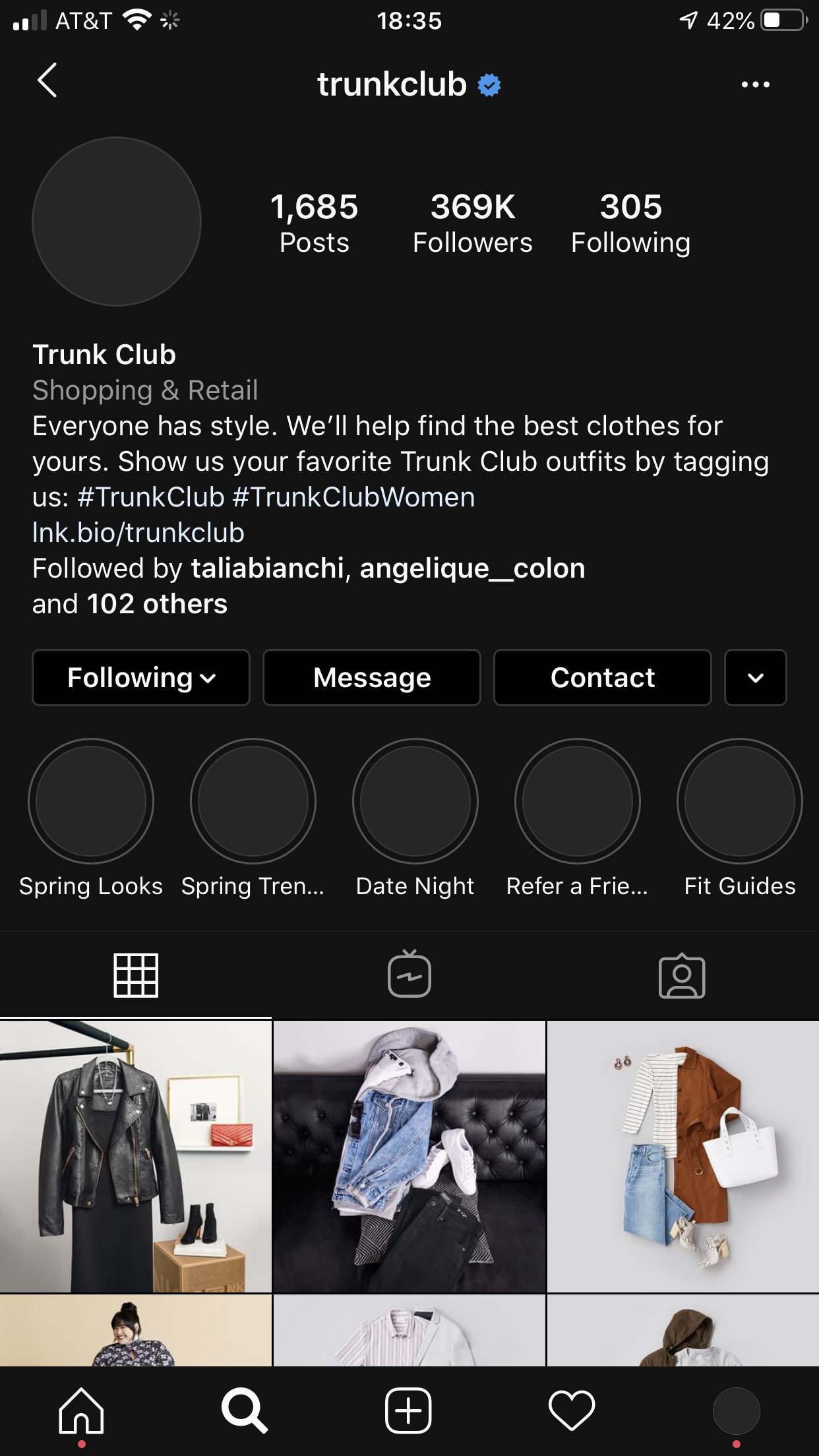Viewport: 819px width, 1456px height.
Task: Go to the Home feed tab
Action: tap(81, 1411)
